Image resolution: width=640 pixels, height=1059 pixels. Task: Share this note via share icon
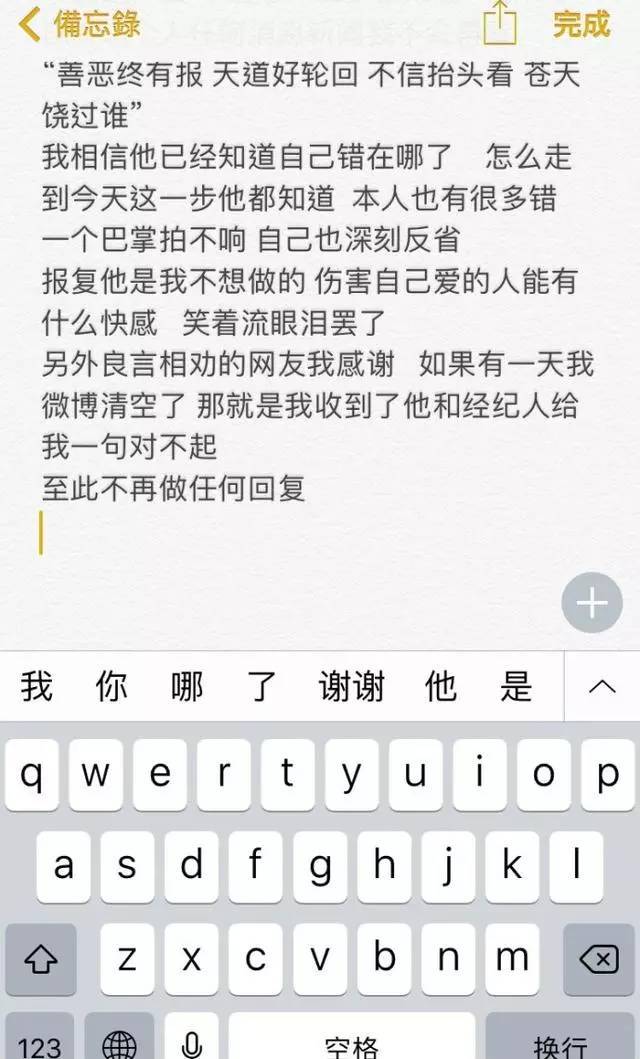[x=500, y=24]
